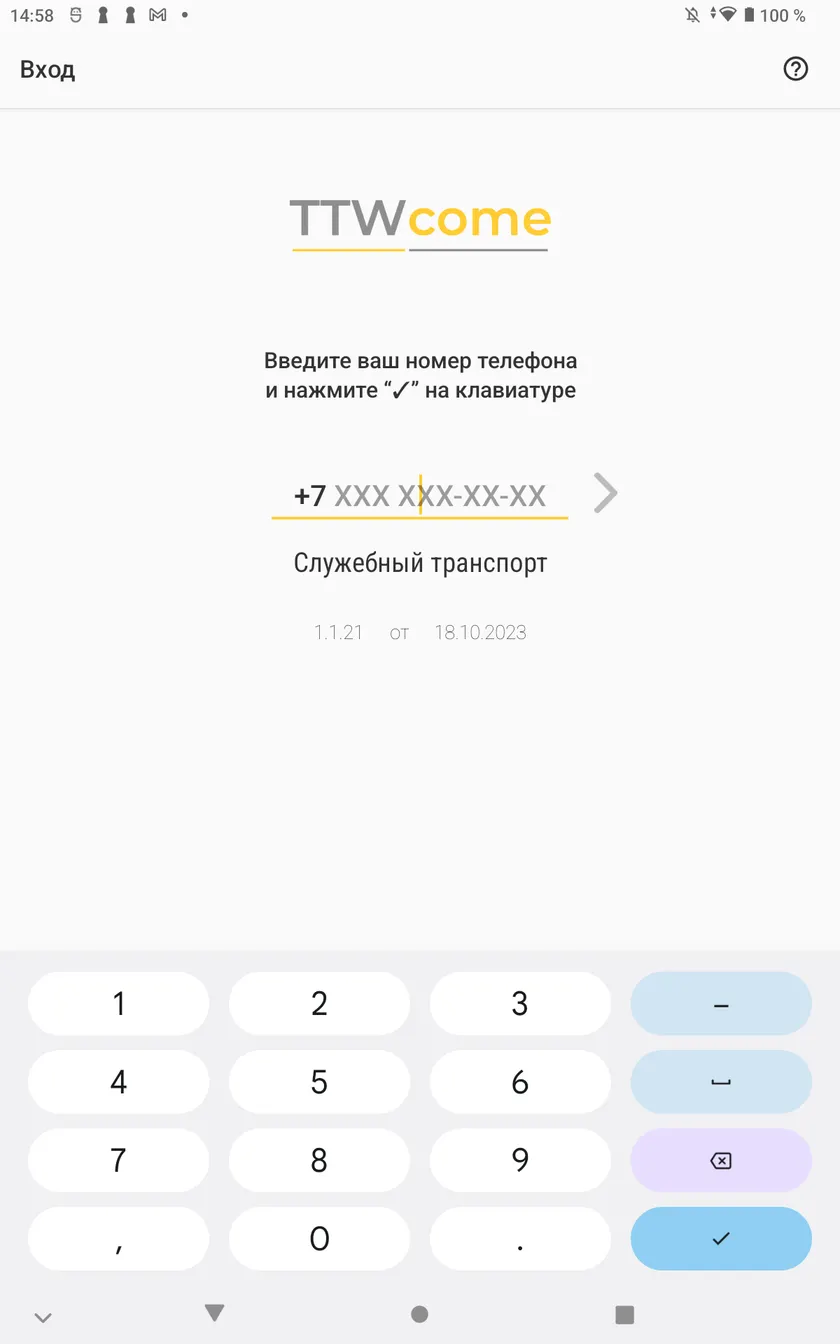Enter digit 5 on the keypad

pos(319,1082)
